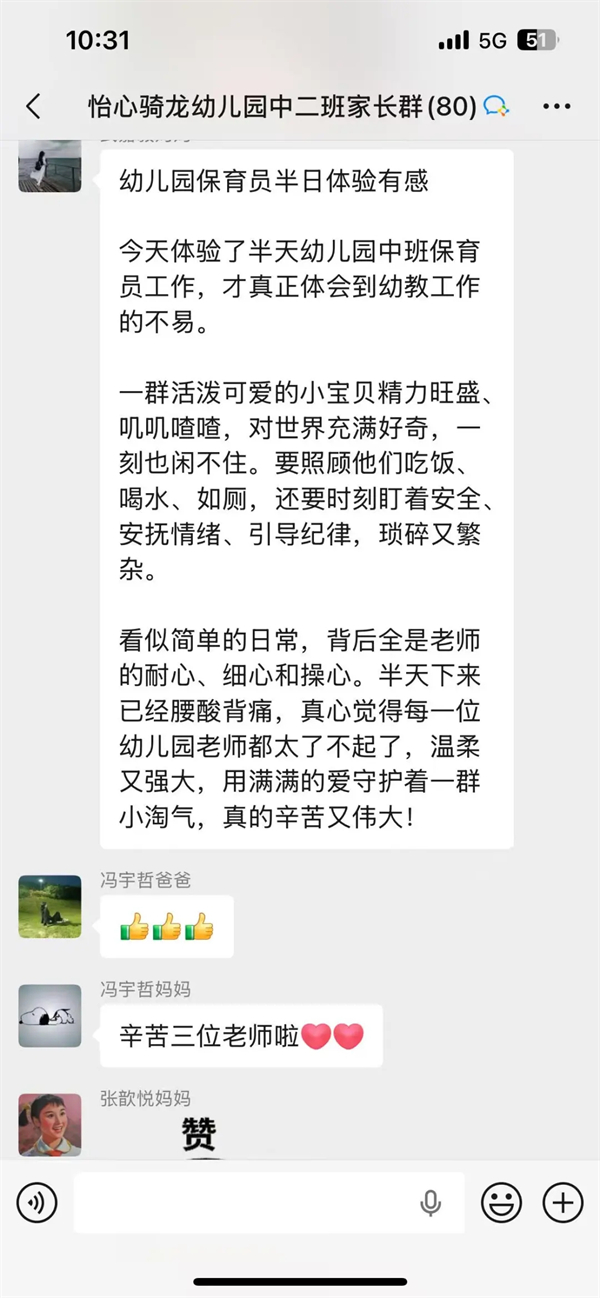Image resolution: width=600 pixels, height=1298 pixels.
Task: Tap the microphone icon in the text field
Action: pyautogui.click(x=431, y=1203)
